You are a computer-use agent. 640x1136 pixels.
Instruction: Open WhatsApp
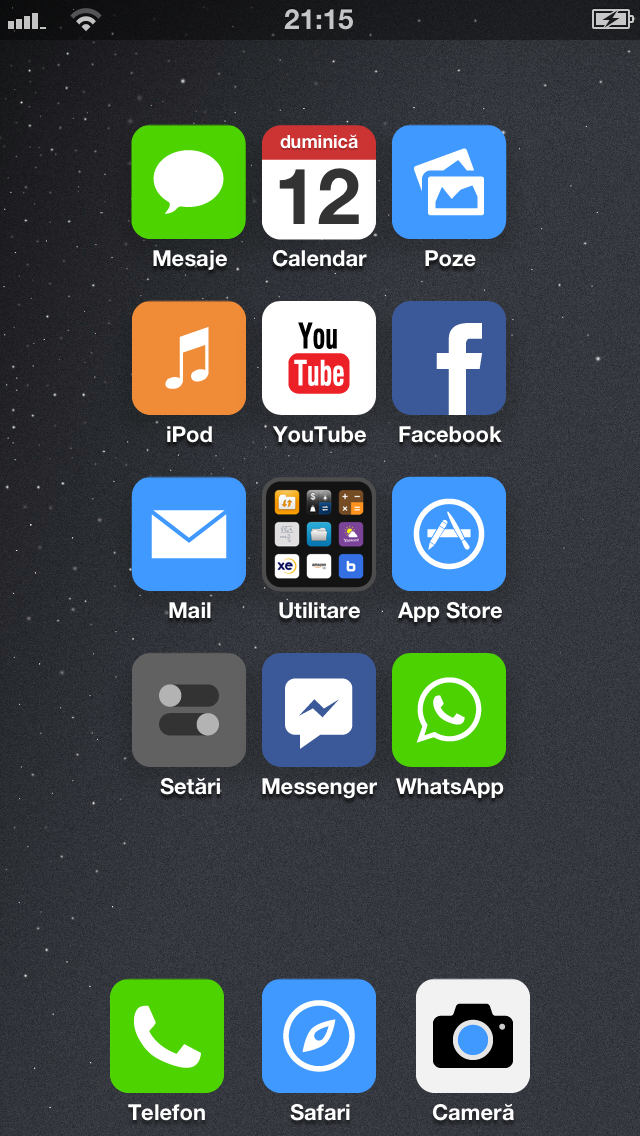[x=449, y=710]
